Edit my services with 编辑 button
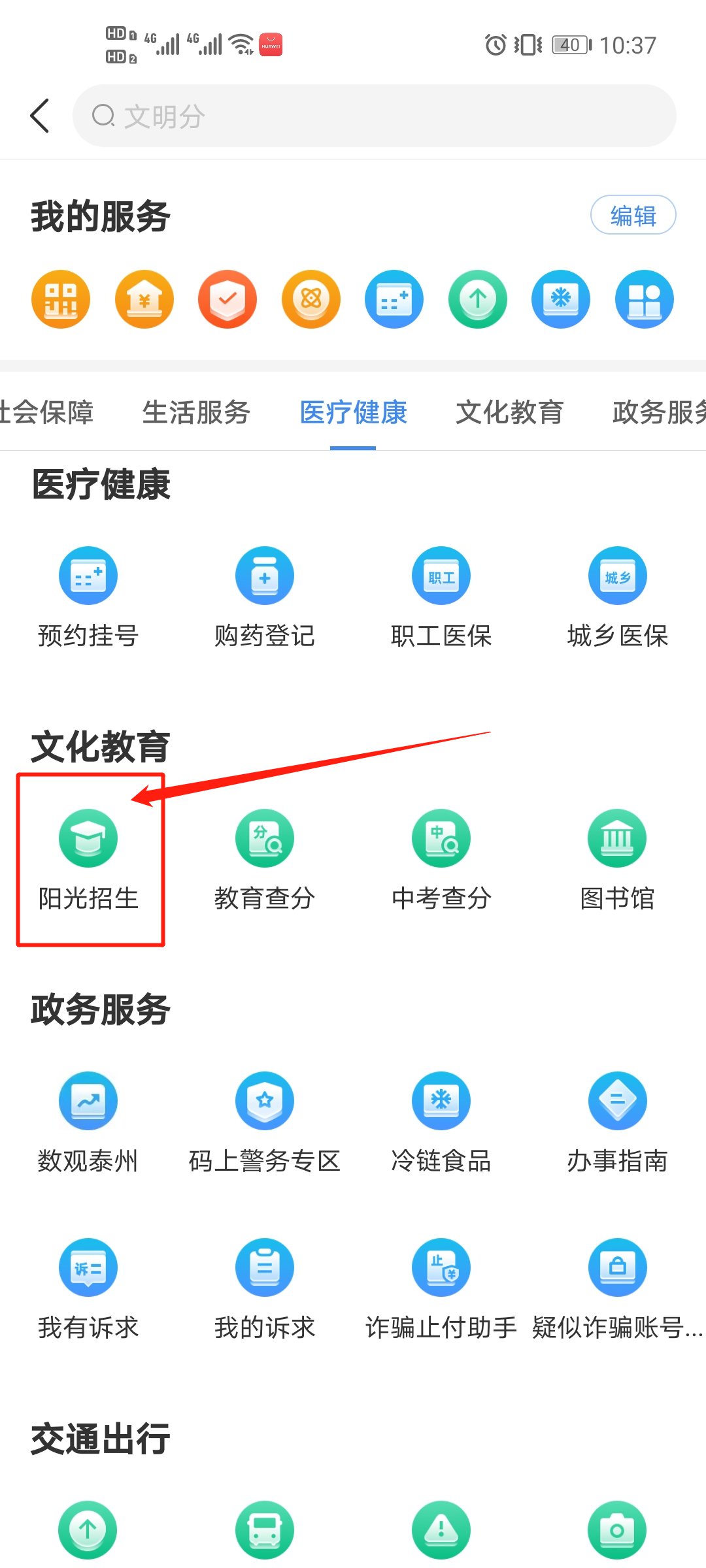Screen dimensions: 706x1568 (633, 215)
